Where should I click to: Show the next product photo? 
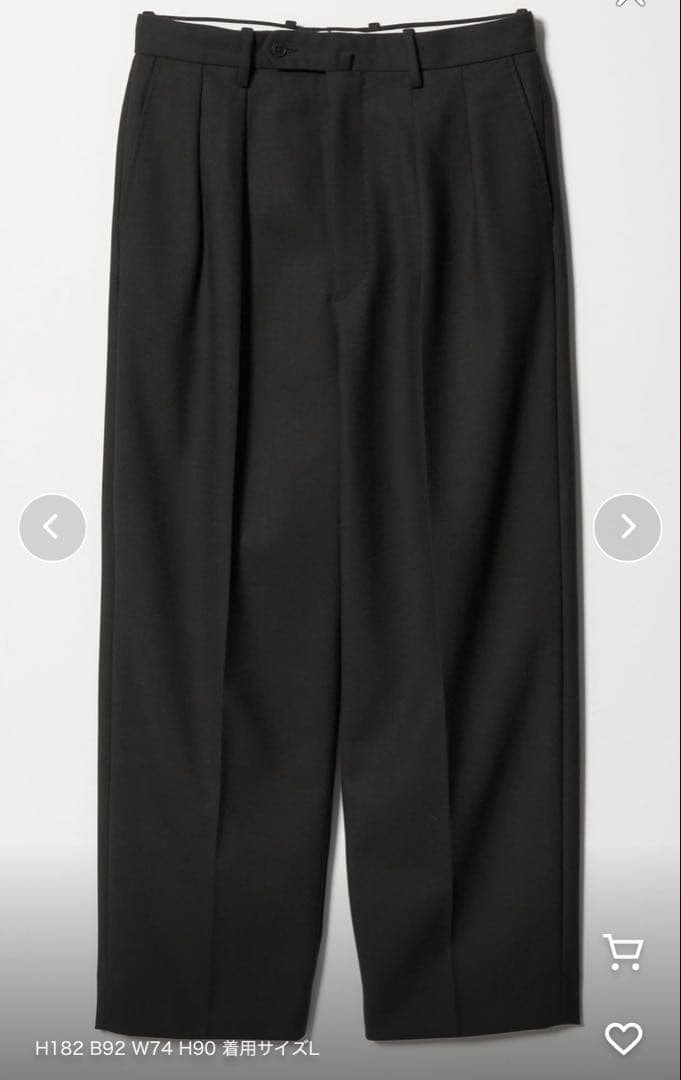(x=627, y=527)
